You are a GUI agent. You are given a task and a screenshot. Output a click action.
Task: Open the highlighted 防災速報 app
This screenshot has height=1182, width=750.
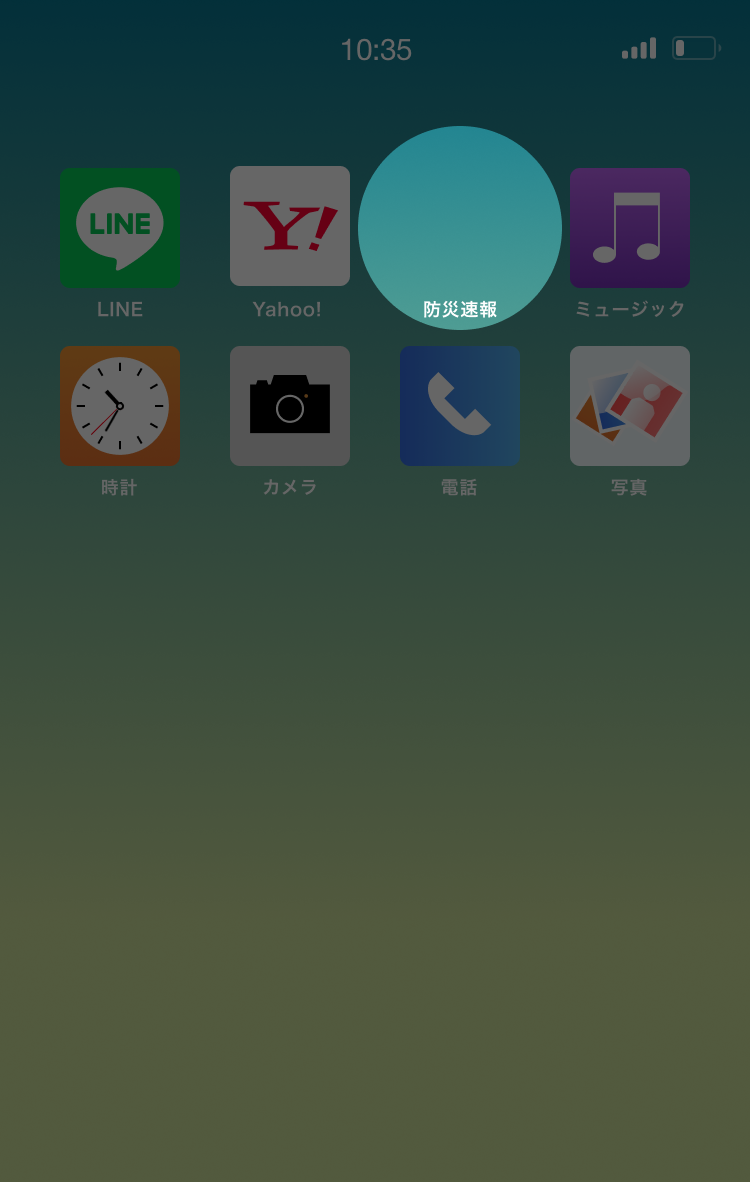[460, 228]
